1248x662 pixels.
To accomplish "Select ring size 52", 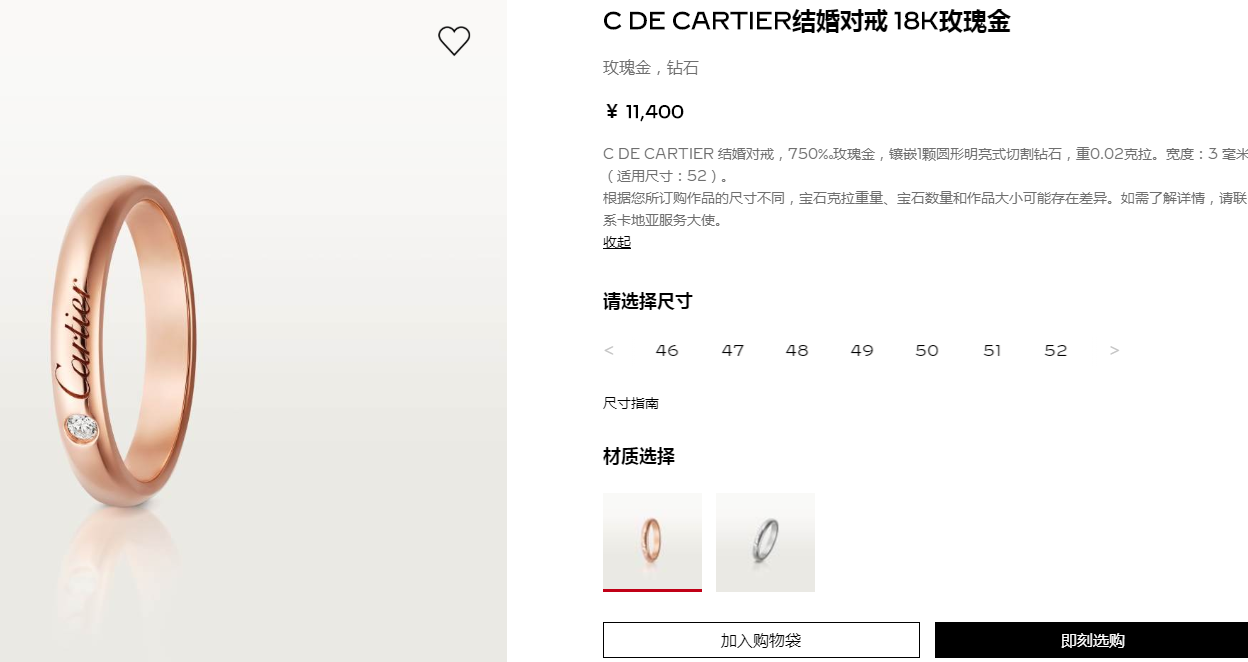I will [1056, 350].
